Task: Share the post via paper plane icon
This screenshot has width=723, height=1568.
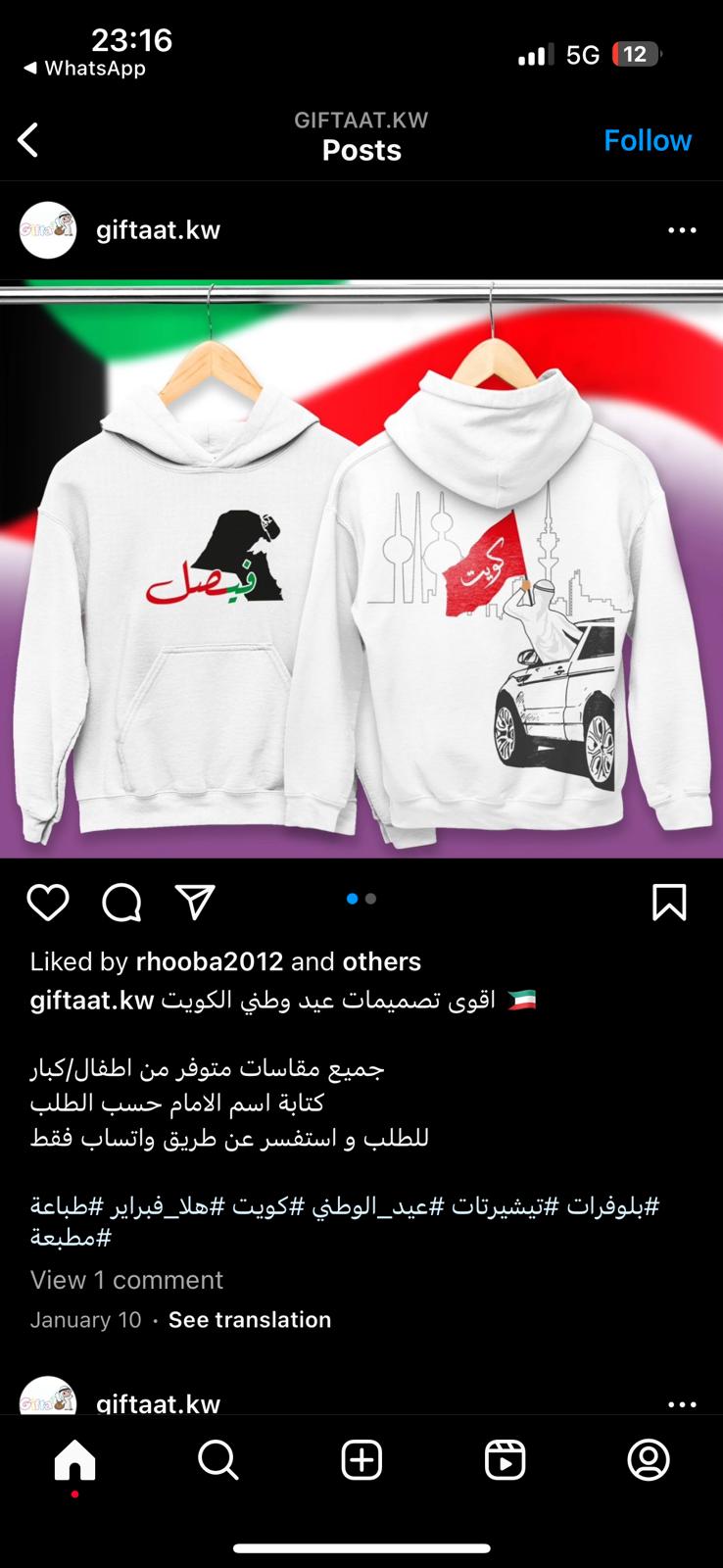Action: (x=195, y=902)
